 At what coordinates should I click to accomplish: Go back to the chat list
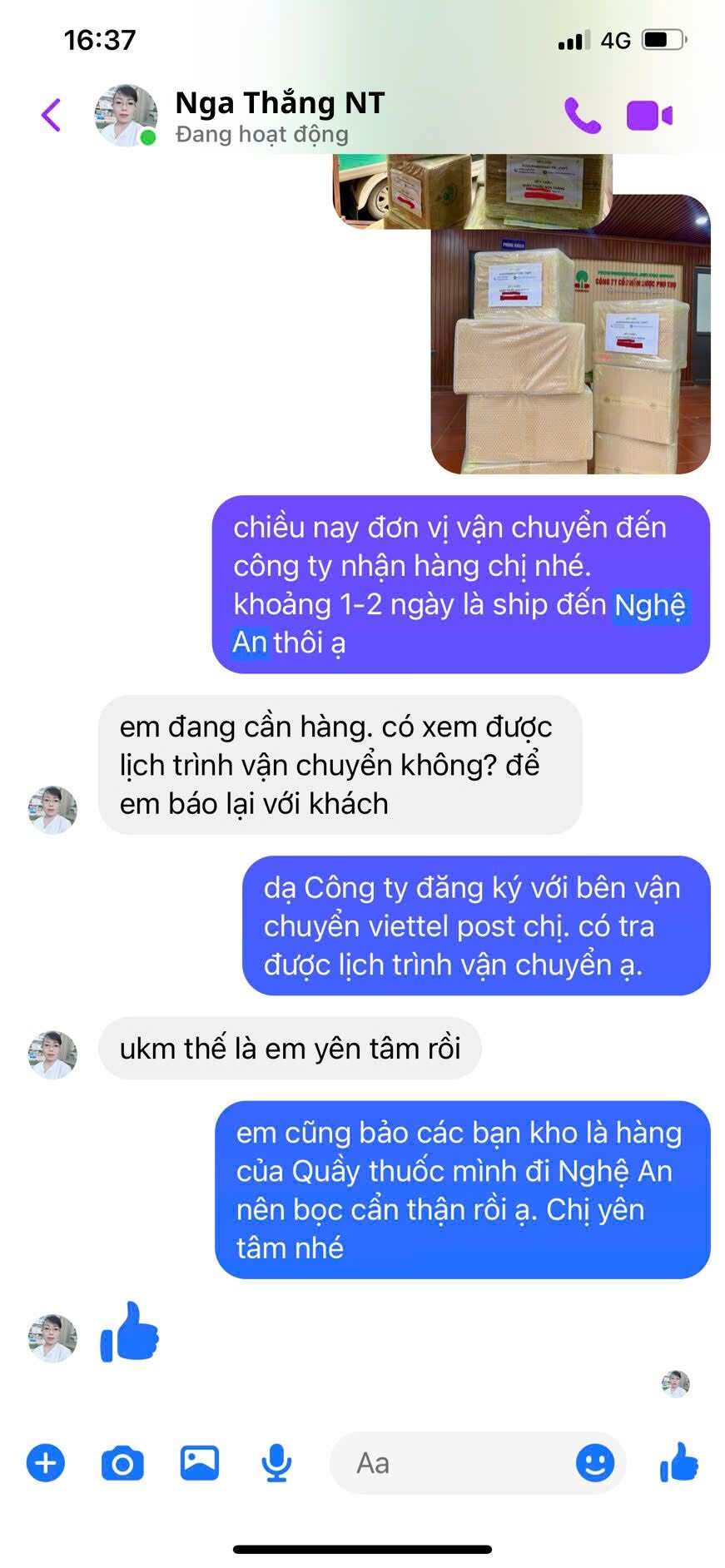(x=51, y=115)
